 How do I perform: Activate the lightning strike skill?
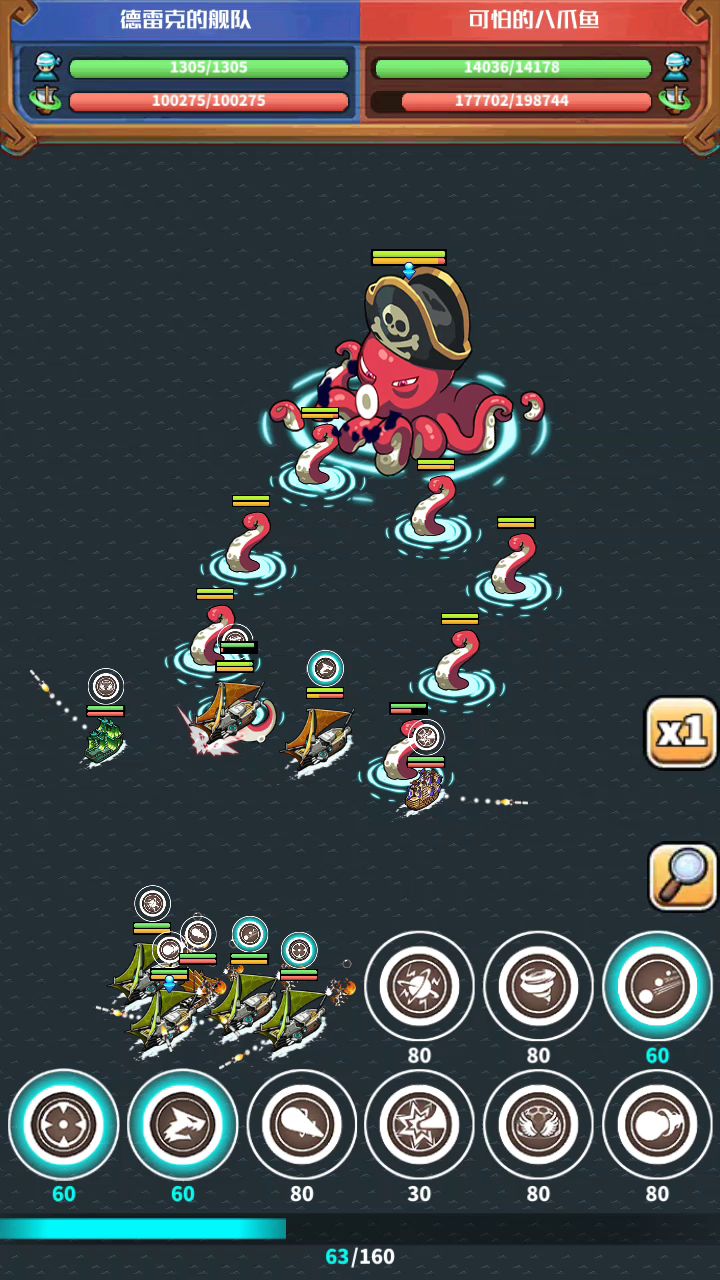coord(420,987)
